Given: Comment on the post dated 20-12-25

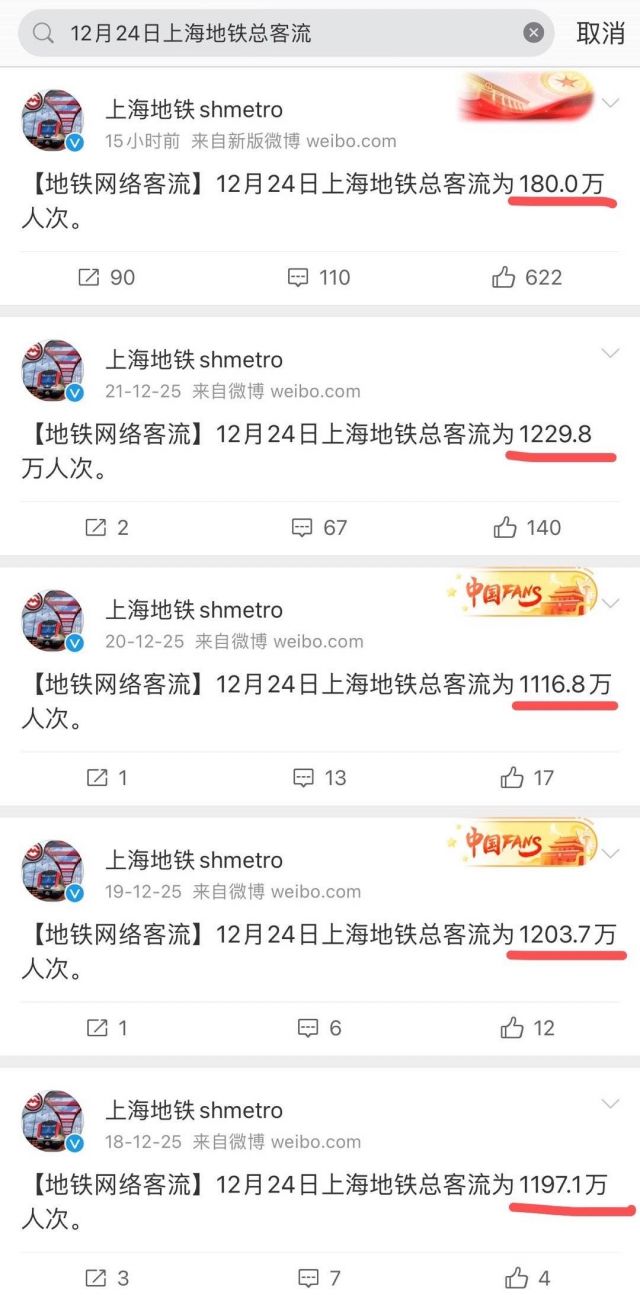Looking at the screenshot, I should point(319,777).
